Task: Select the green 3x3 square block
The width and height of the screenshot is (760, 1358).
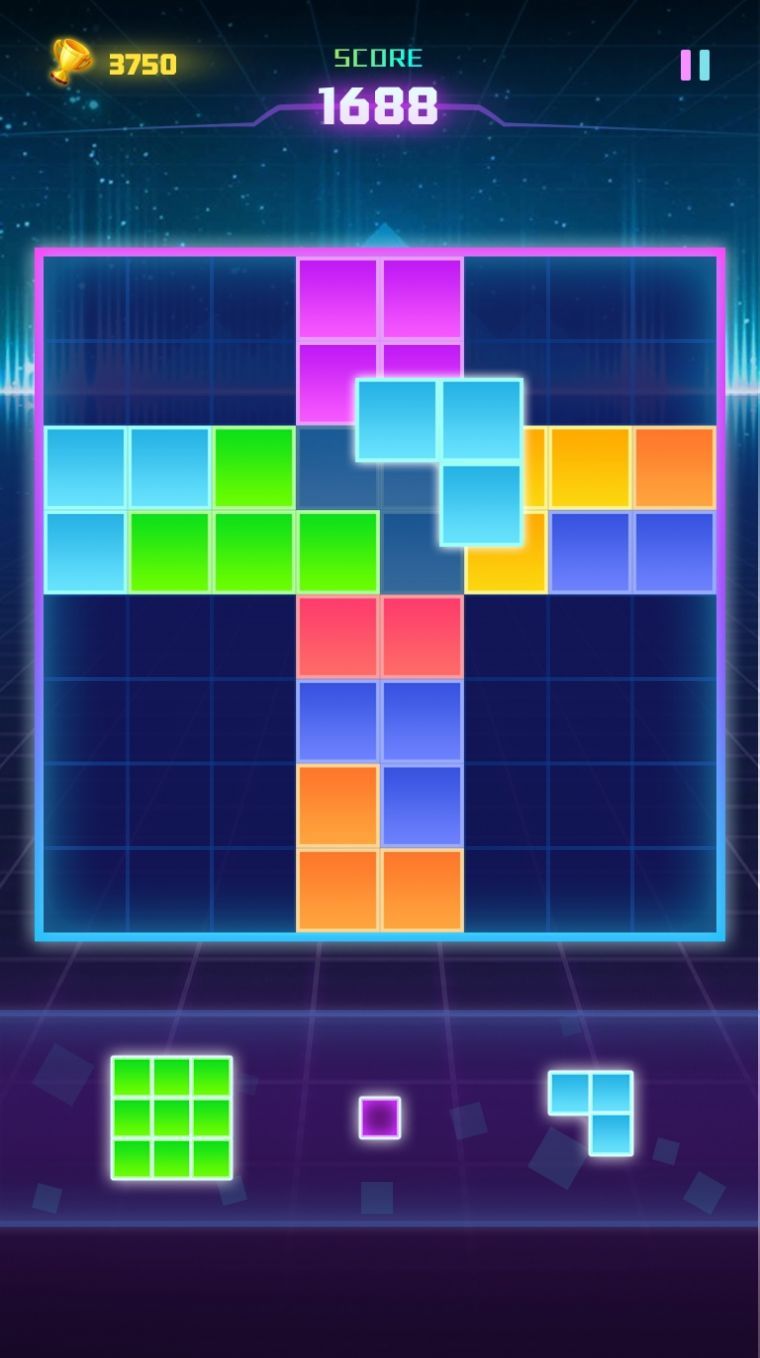Action: [x=171, y=1117]
